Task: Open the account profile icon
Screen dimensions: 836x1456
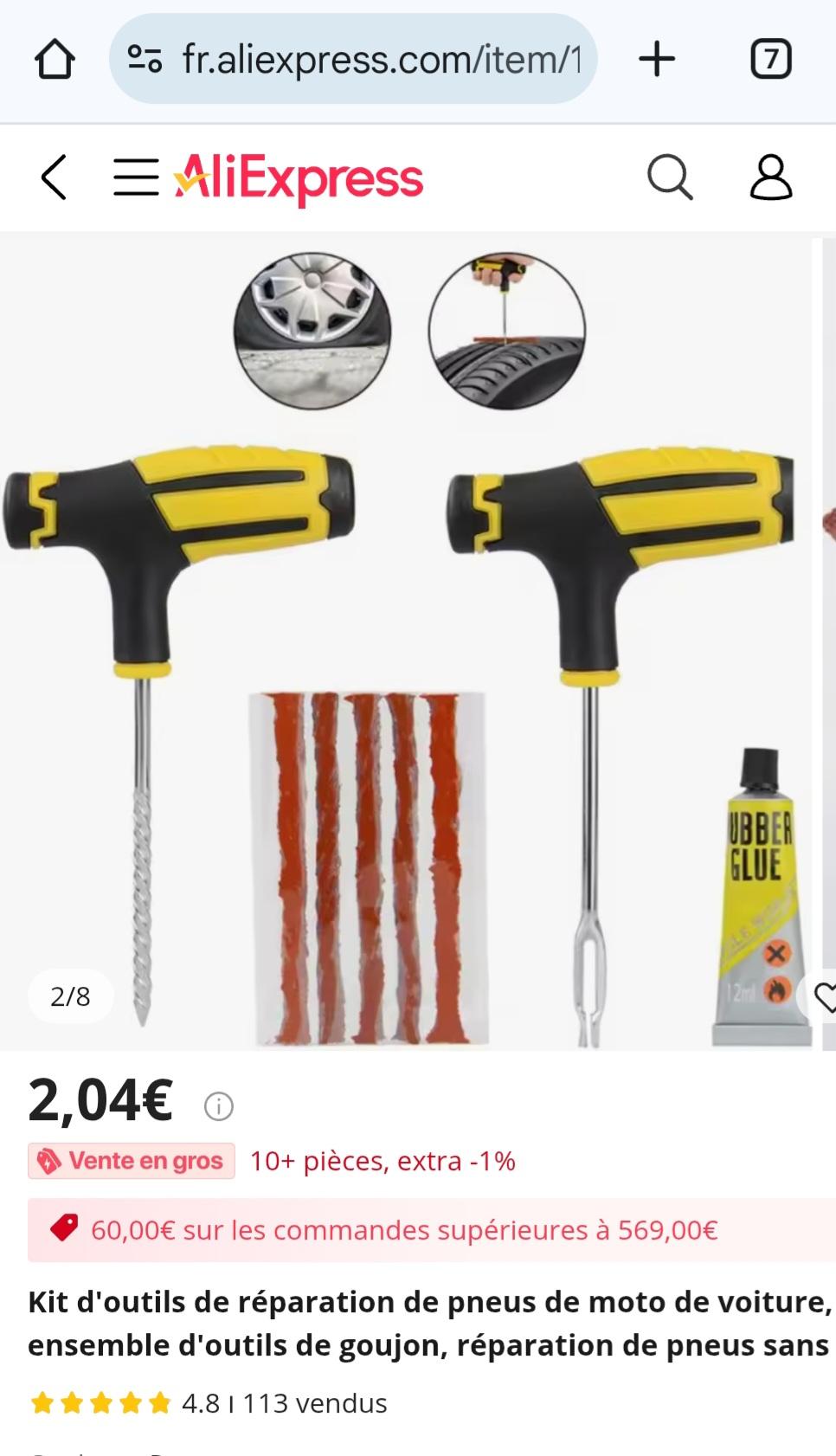Action: click(x=770, y=177)
